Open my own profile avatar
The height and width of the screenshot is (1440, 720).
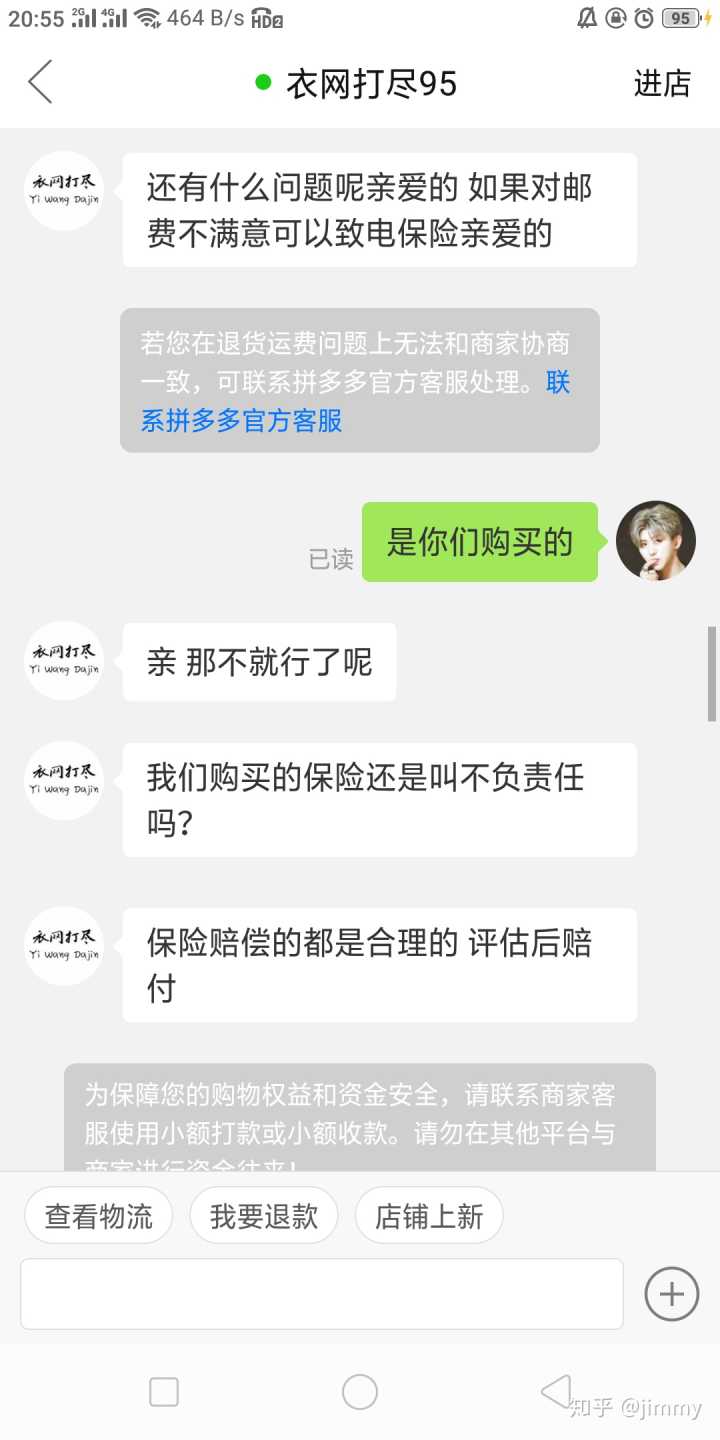[x=656, y=541]
